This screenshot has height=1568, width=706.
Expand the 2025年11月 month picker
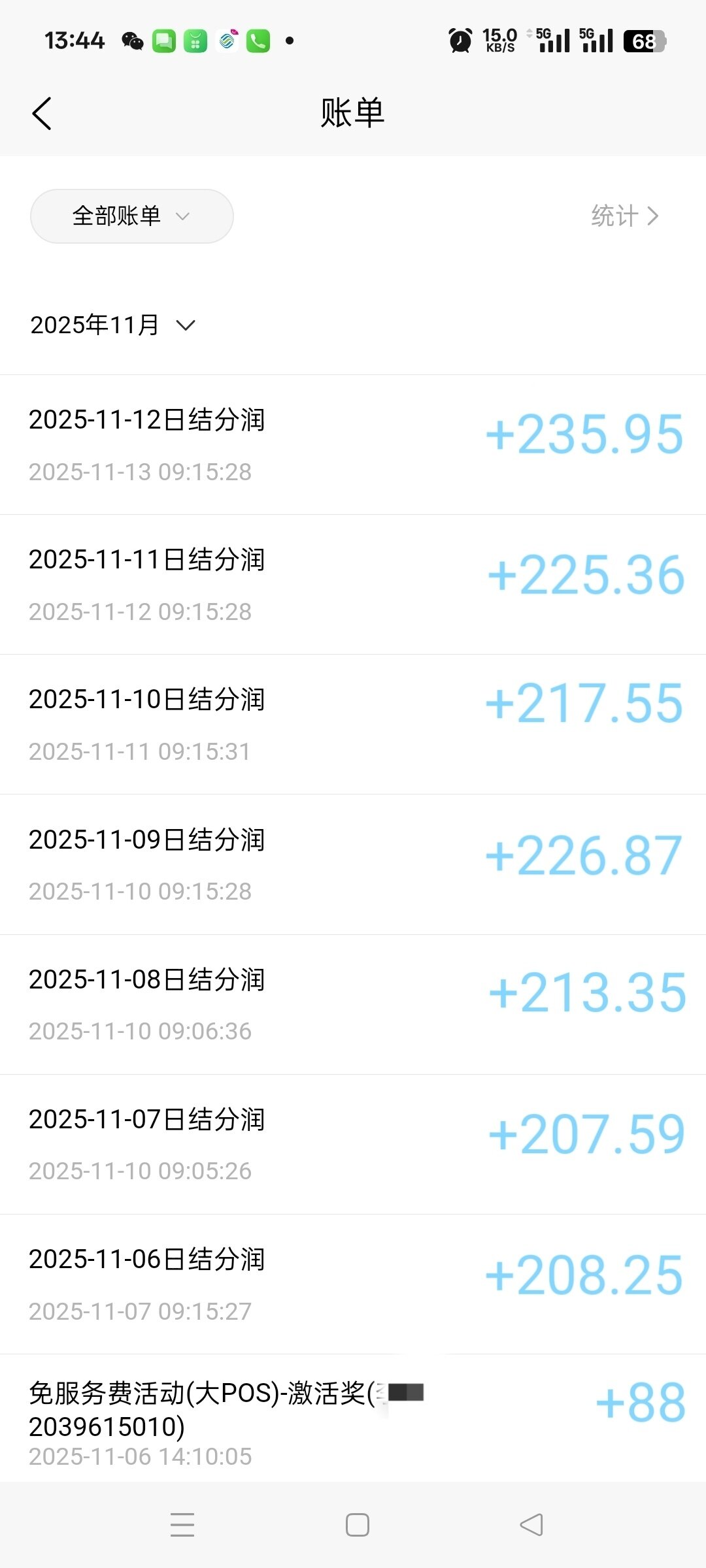pyautogui.click(x=113, y=325)
